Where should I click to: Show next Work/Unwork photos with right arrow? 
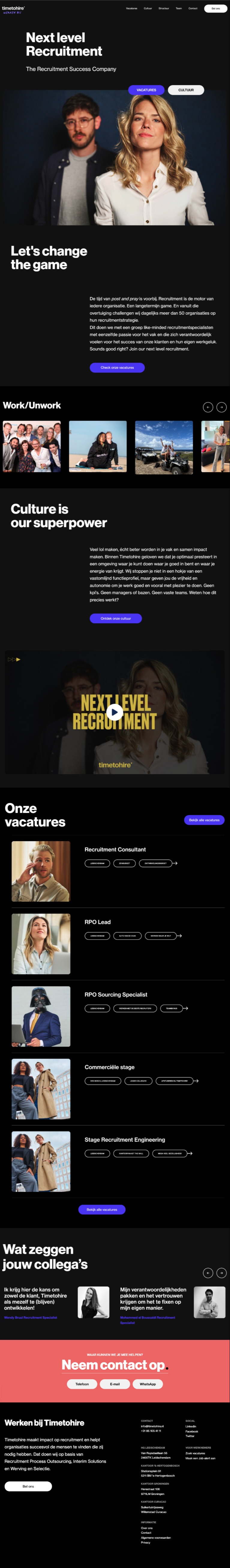(x=222, y=407)
